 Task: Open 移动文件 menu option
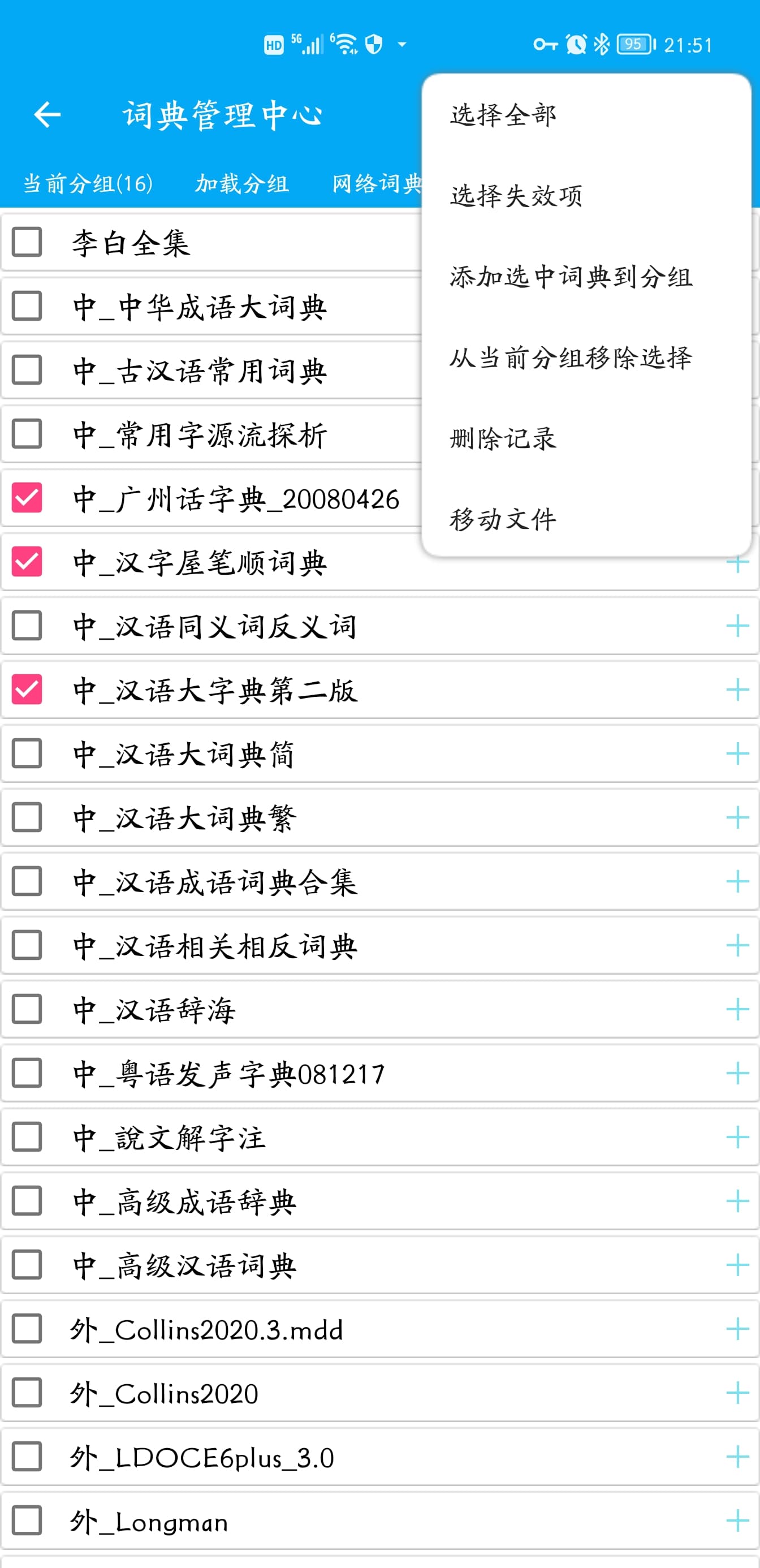point(503,519)
